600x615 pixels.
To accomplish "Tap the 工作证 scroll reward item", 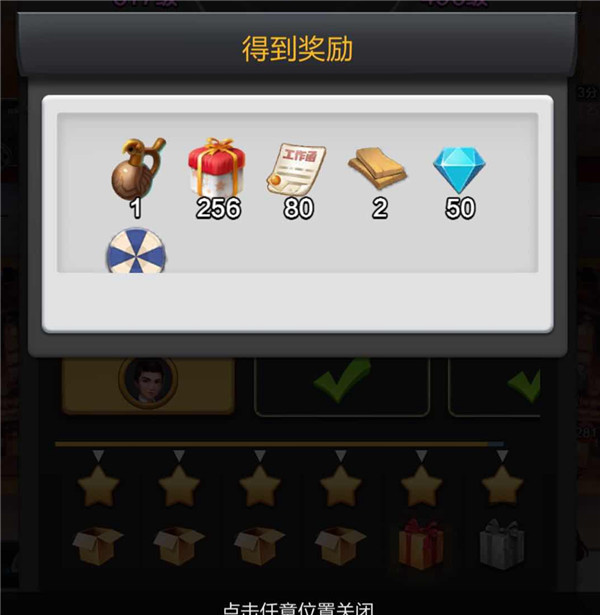I will (x=297, y=169).
